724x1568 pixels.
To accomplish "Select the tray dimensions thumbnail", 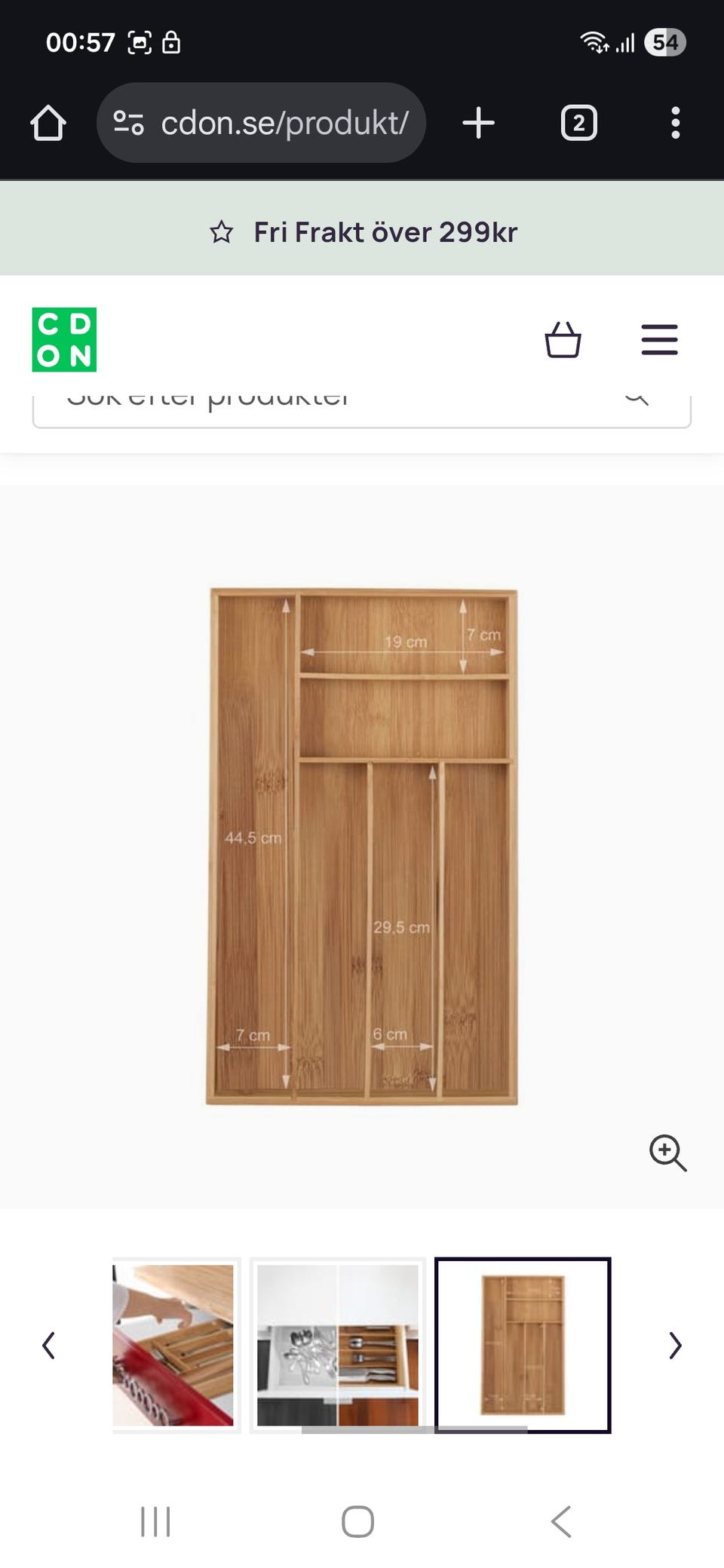I will (523, 1345).
